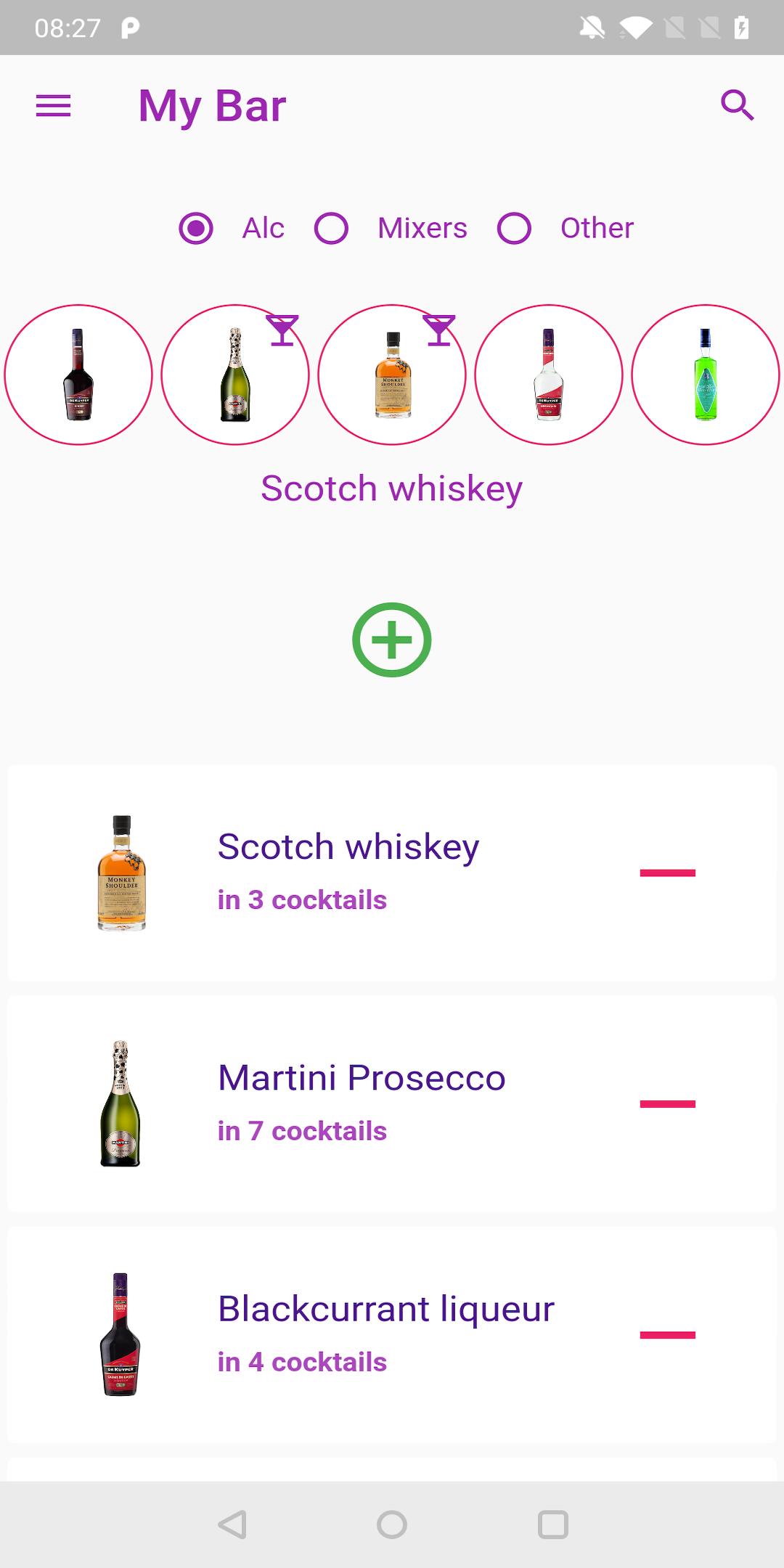
Task: Select the Mixers radio button
Action: [x=331, y=227]
